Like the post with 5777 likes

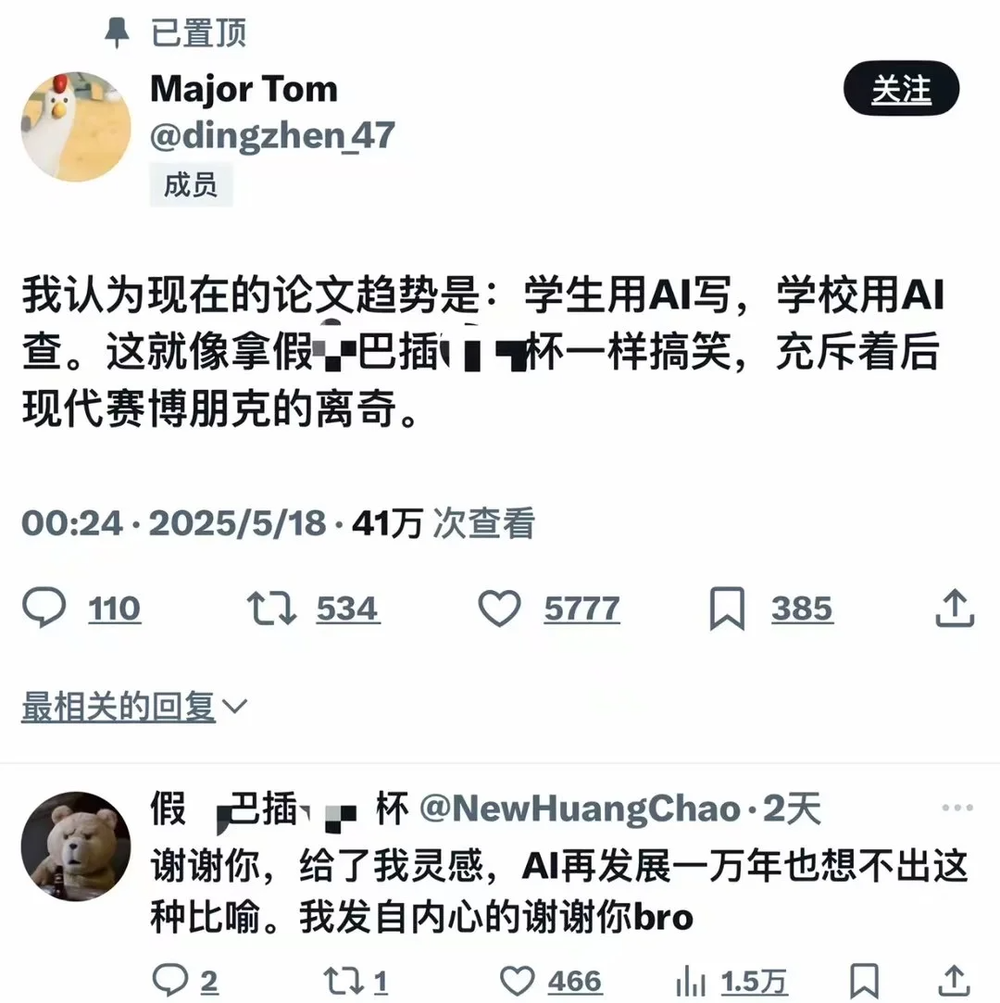coord(499,608)
